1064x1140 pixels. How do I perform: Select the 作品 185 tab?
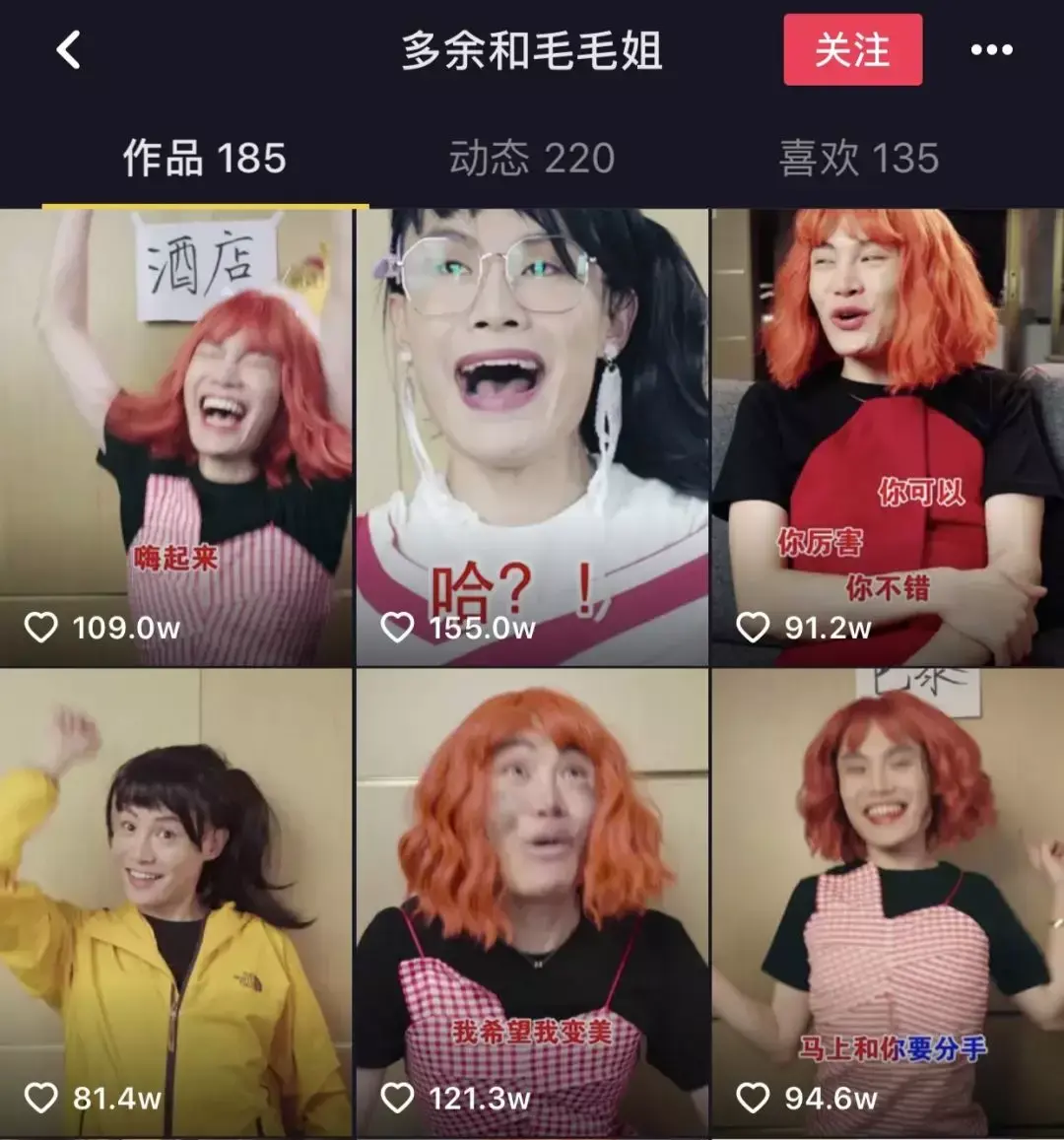click(204, 159)
